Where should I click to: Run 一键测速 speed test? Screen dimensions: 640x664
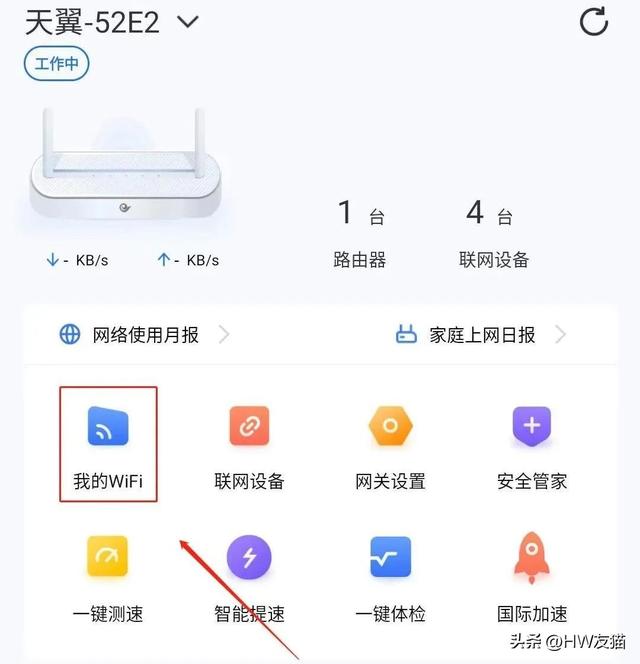(108, 575)
